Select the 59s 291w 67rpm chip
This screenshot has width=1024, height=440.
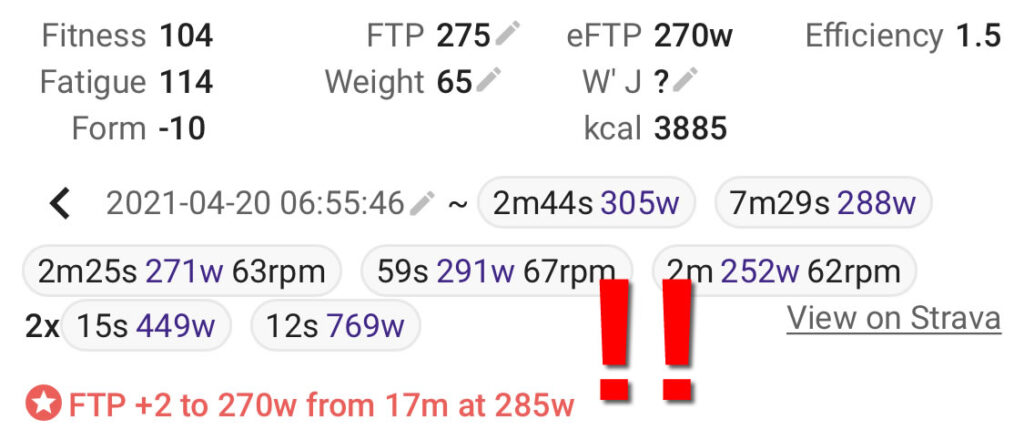pos(495,271)
